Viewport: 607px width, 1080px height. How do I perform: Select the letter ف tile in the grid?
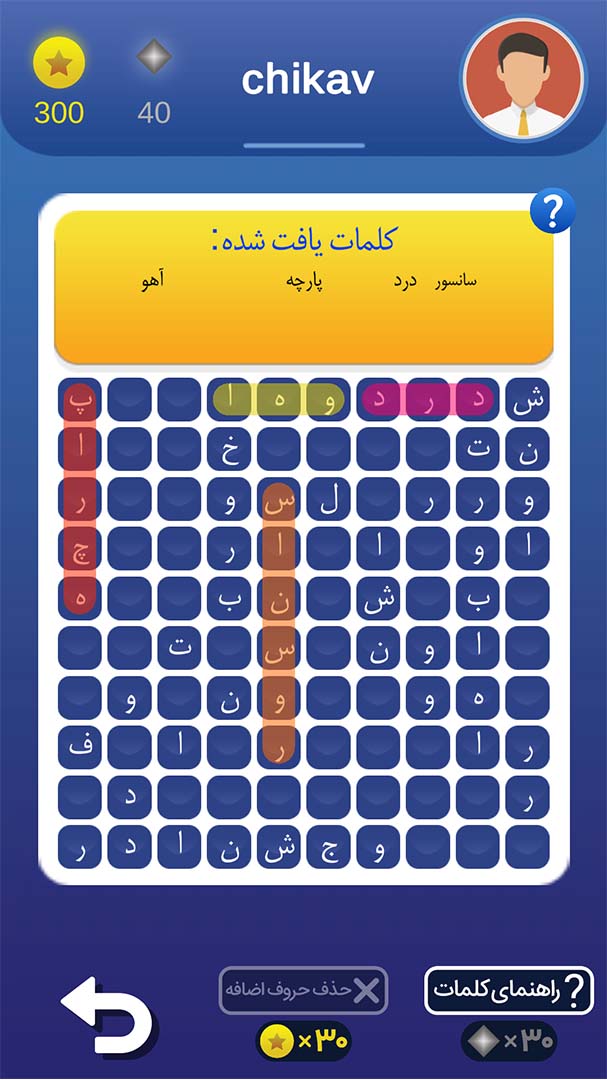point(81,747)
